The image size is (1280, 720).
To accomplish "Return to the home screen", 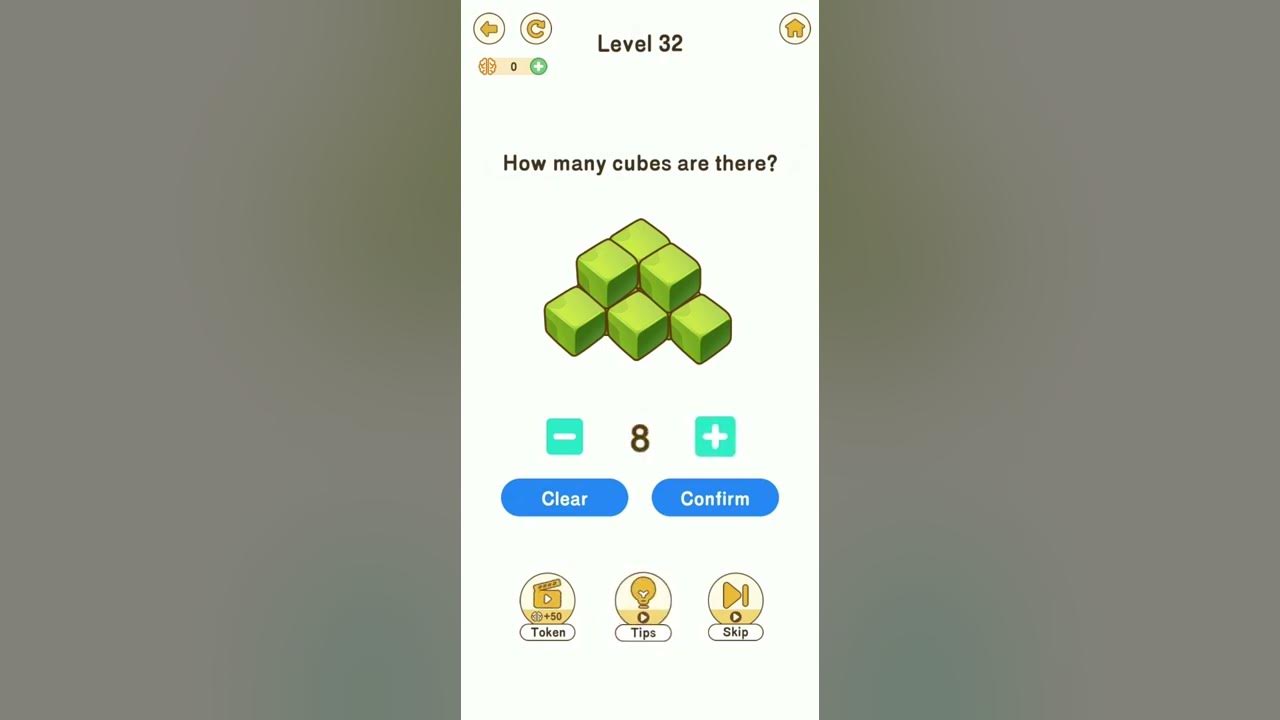I will [794, 29].
